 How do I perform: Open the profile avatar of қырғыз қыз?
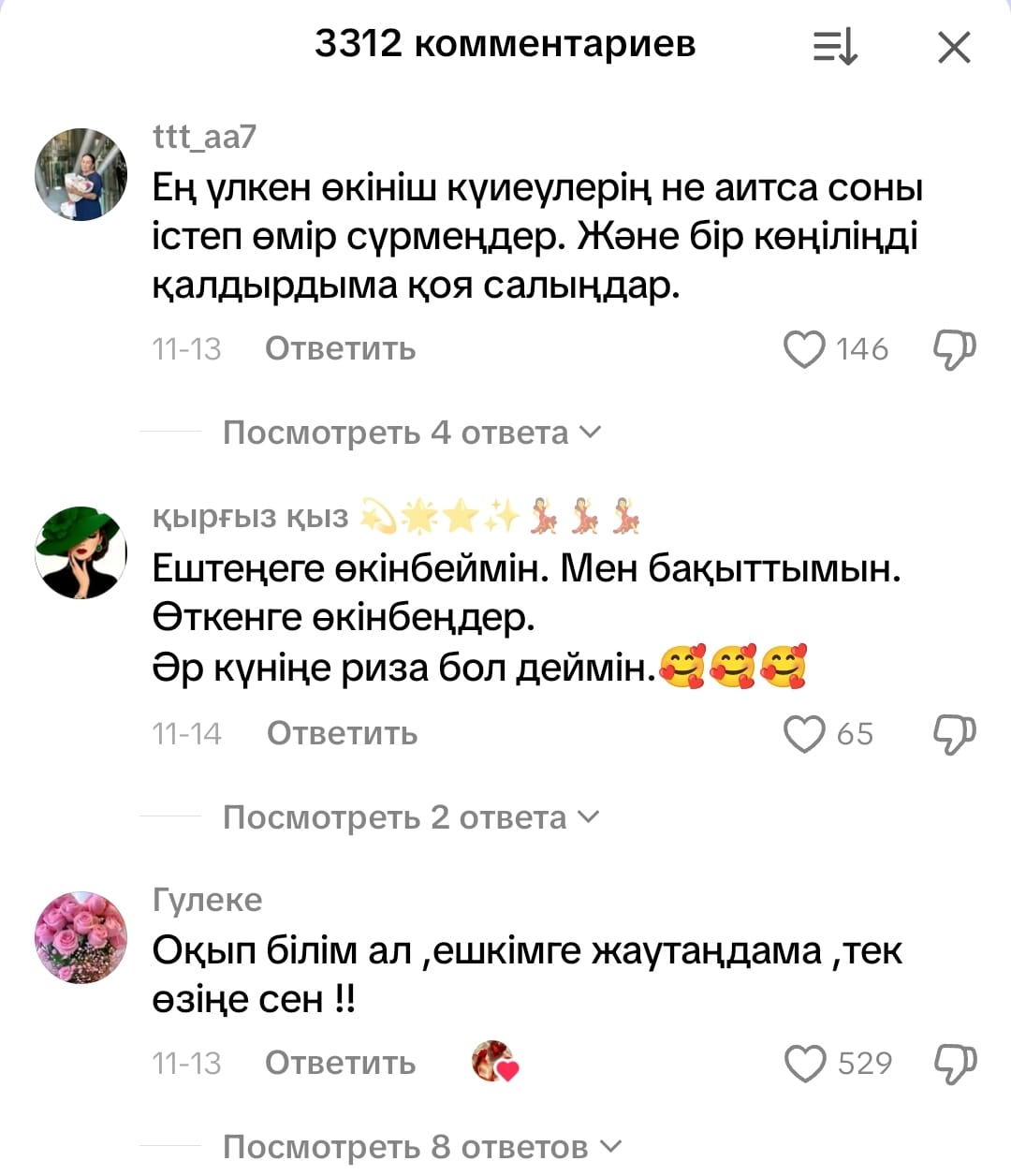pos(81,552)
